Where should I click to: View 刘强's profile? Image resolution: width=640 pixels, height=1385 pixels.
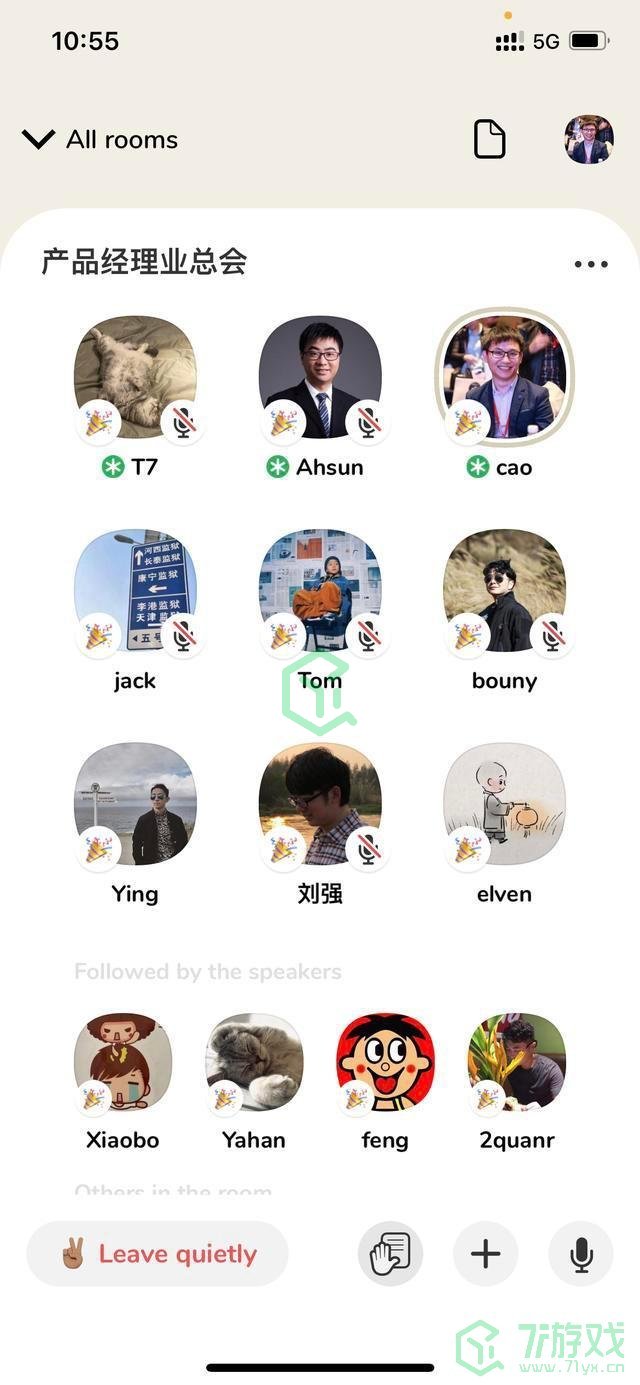pyautogui.click(x=320, y=804)
